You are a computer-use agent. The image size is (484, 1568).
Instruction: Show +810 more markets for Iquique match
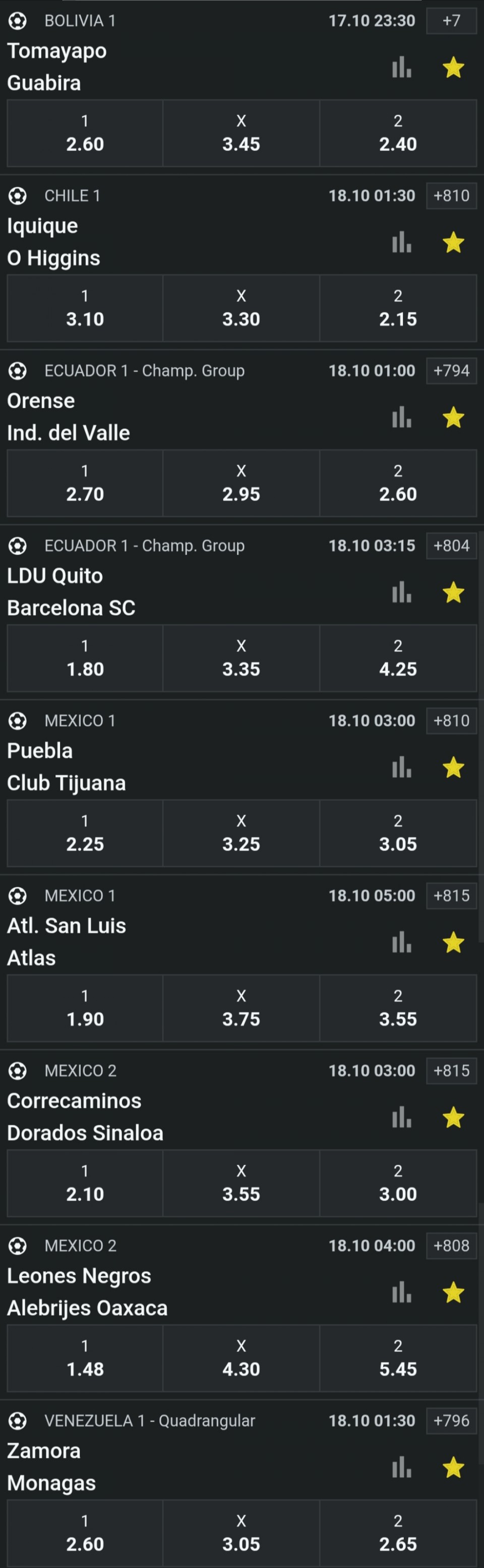point(451,196)
